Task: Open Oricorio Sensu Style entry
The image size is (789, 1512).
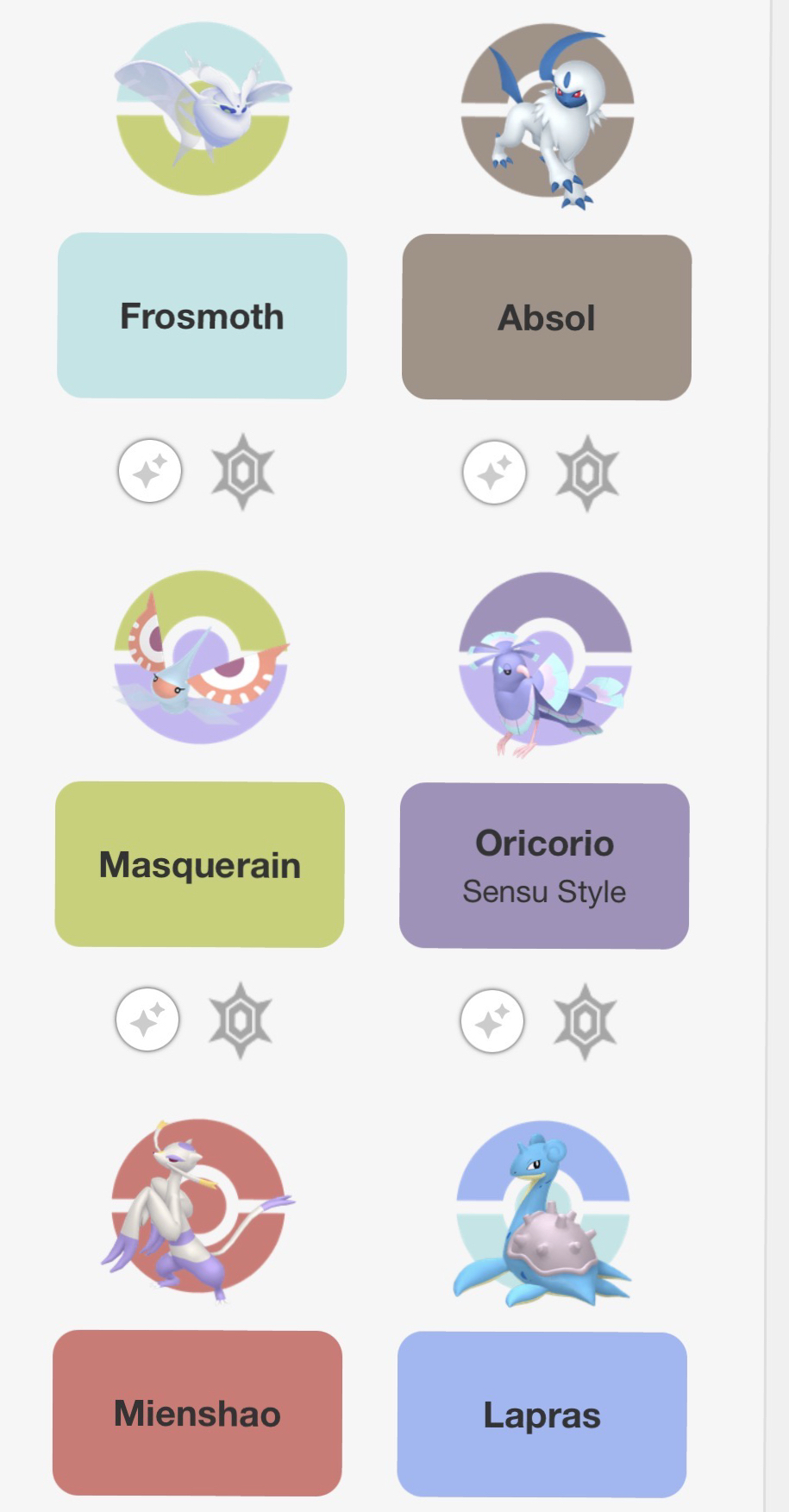Action: pos(544,866)
